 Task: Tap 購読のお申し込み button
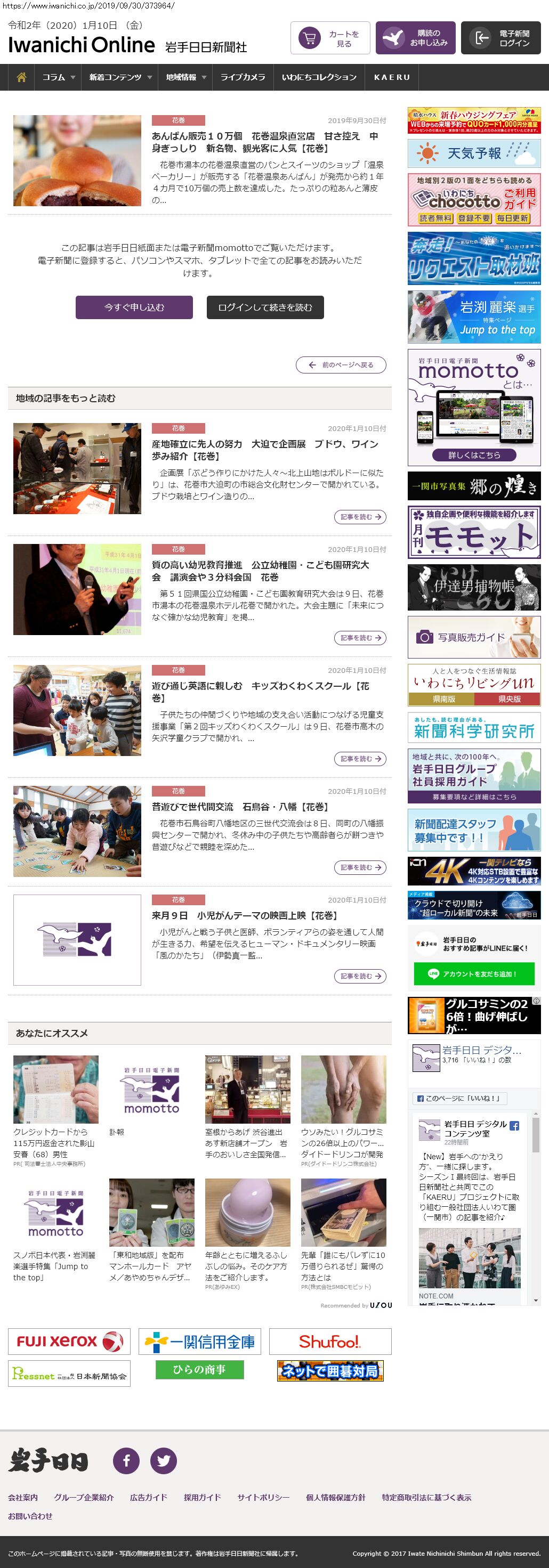click(415, 38)
